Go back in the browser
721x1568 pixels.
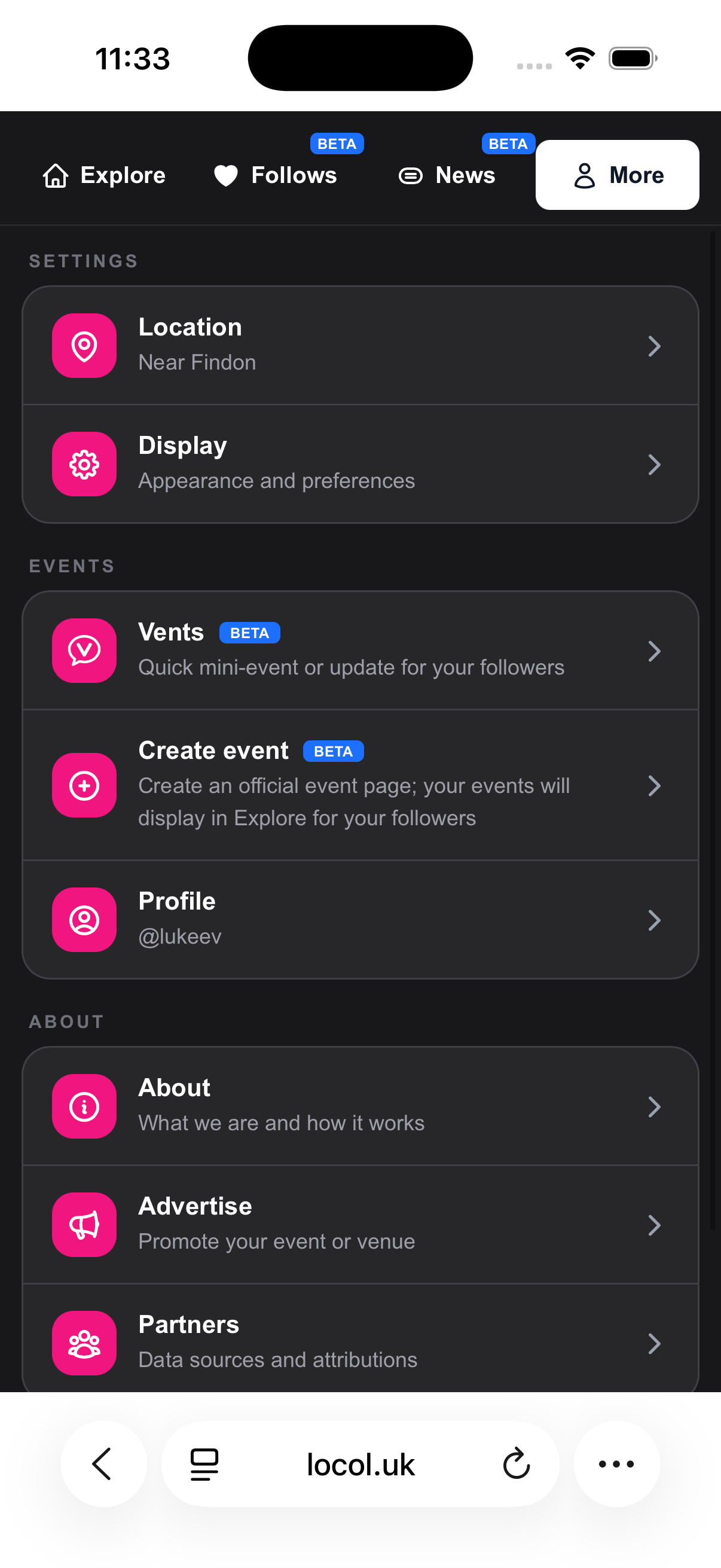coord(103,1464)
